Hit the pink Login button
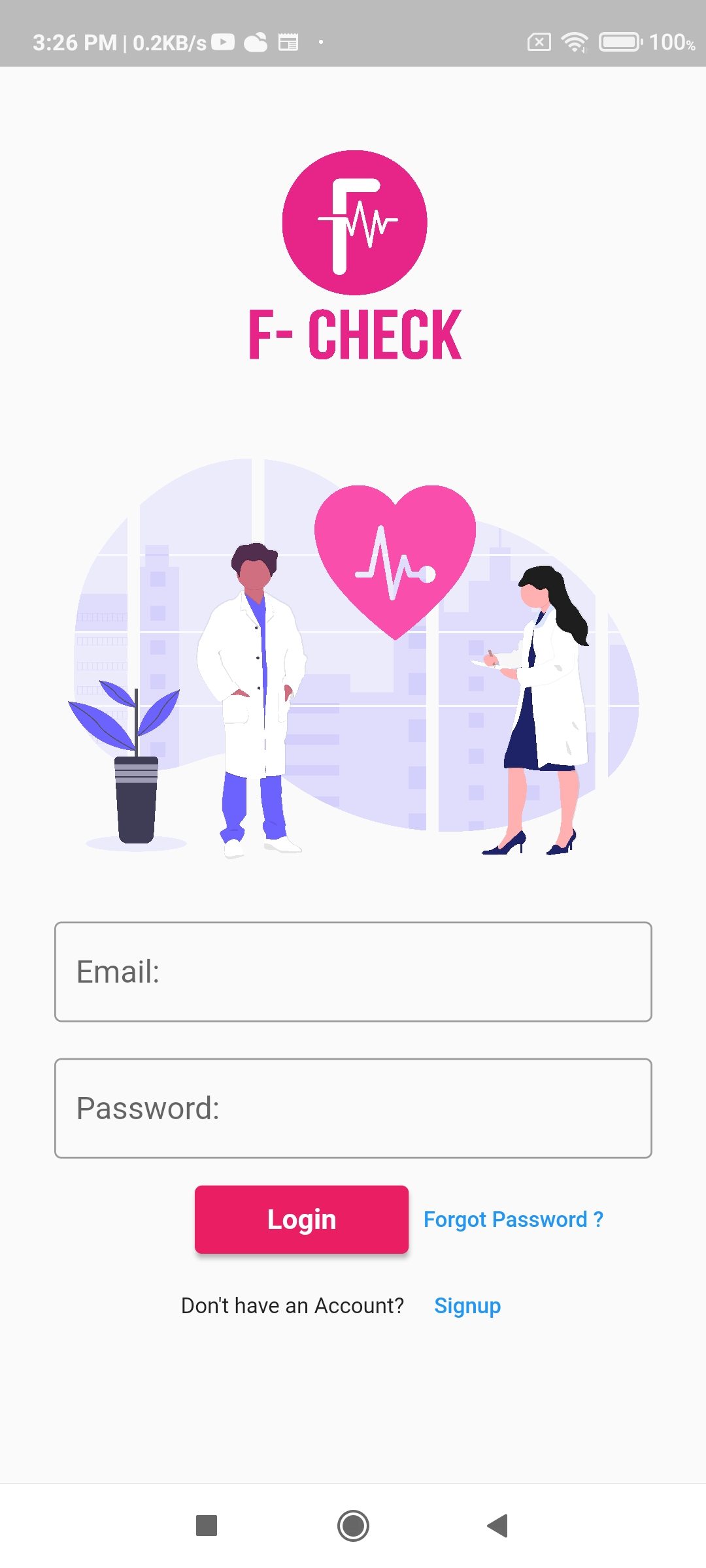The image size is (706, 1568). (301, 1219)
